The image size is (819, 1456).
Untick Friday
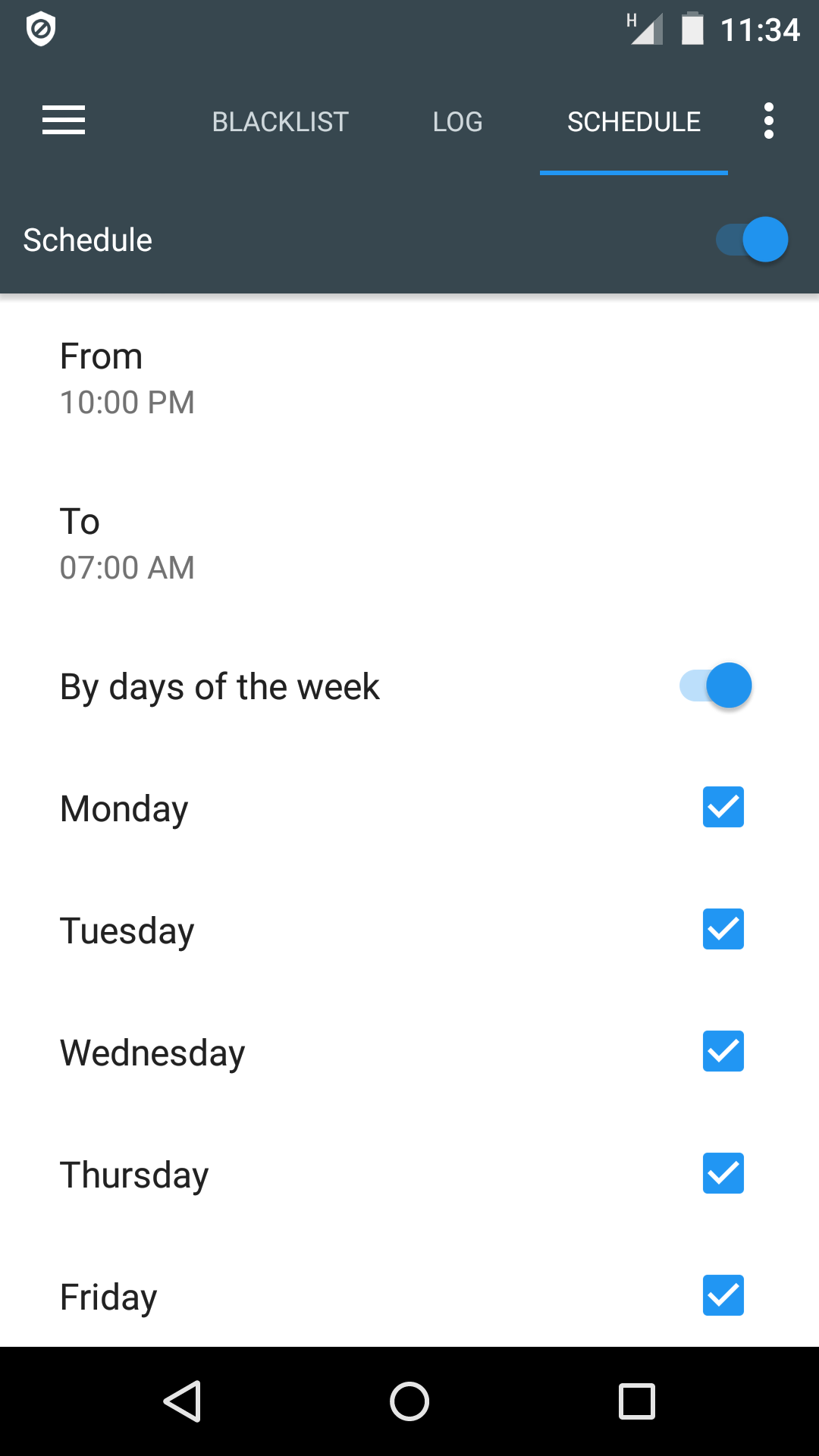pos(723,1295)
